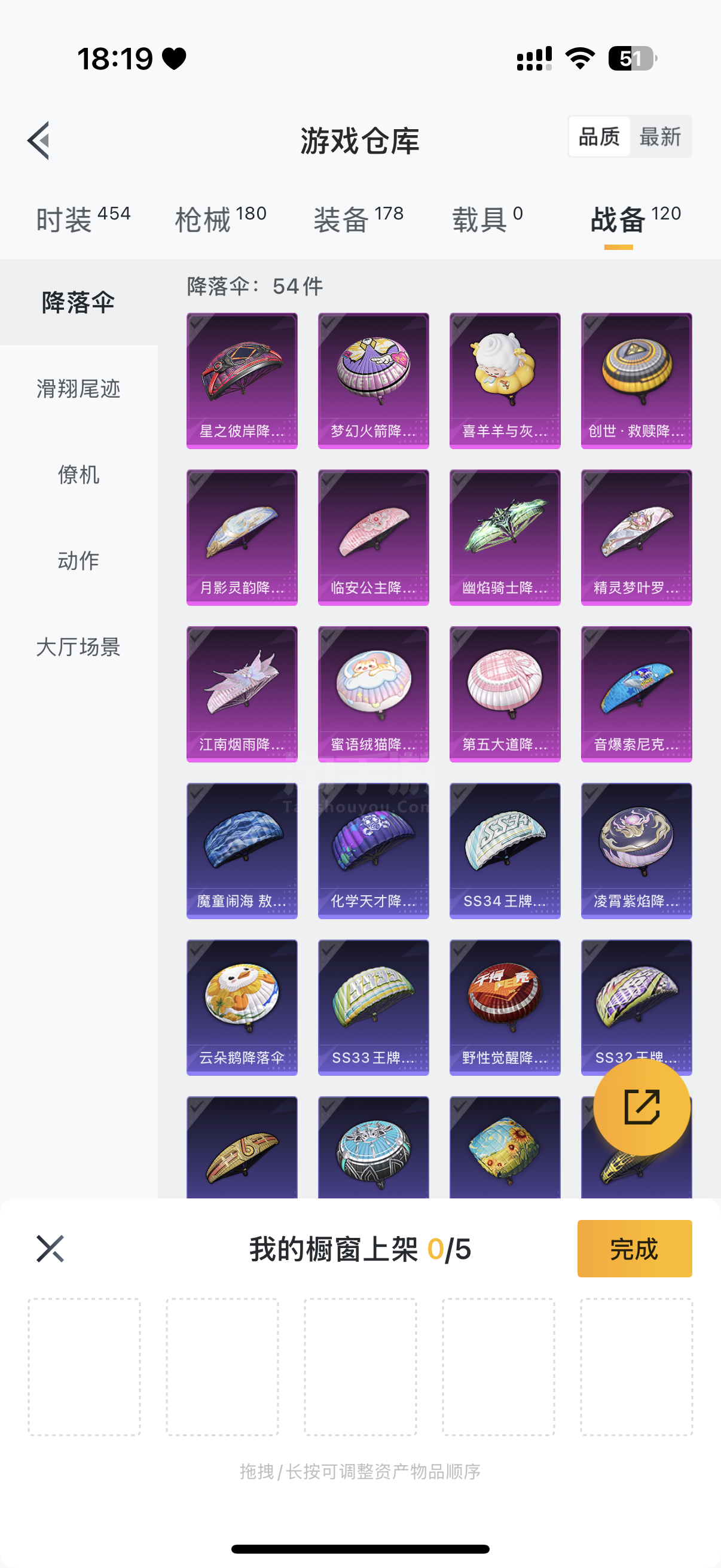Sort warehouse by 品质

598,137
